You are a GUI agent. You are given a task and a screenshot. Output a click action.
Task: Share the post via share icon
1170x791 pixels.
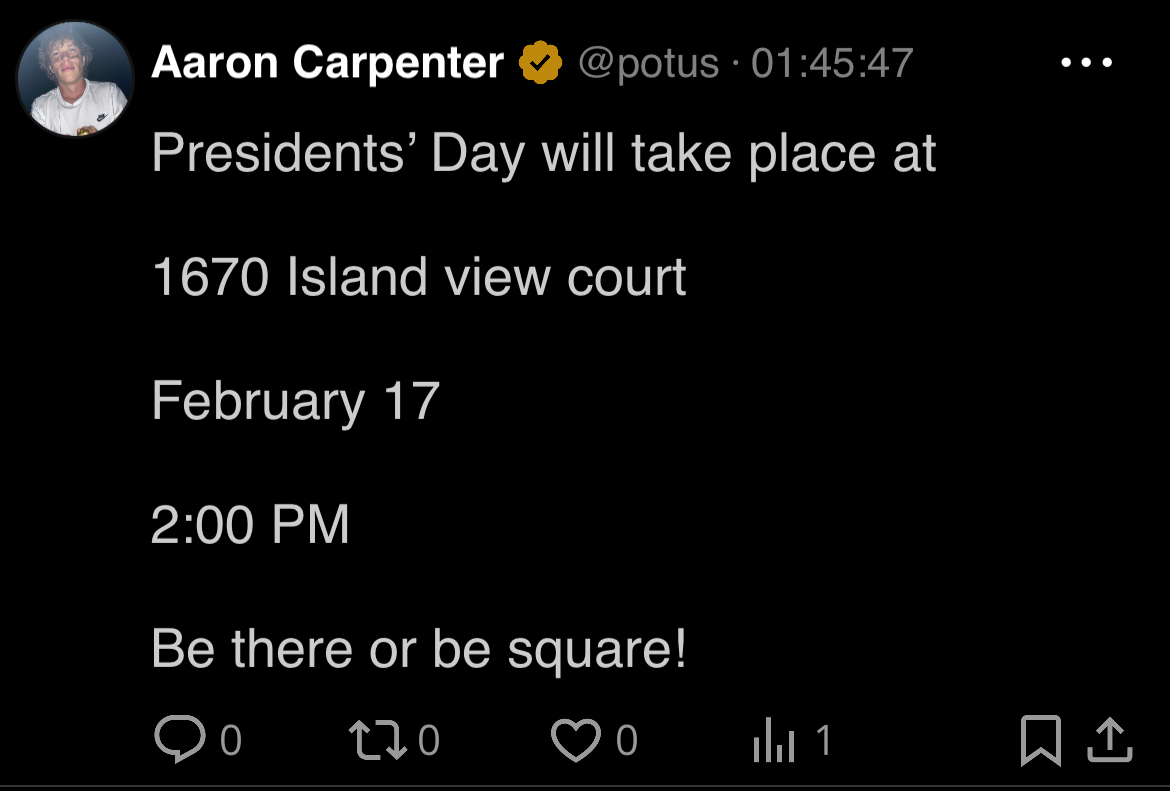click(x=1109, y=741)
